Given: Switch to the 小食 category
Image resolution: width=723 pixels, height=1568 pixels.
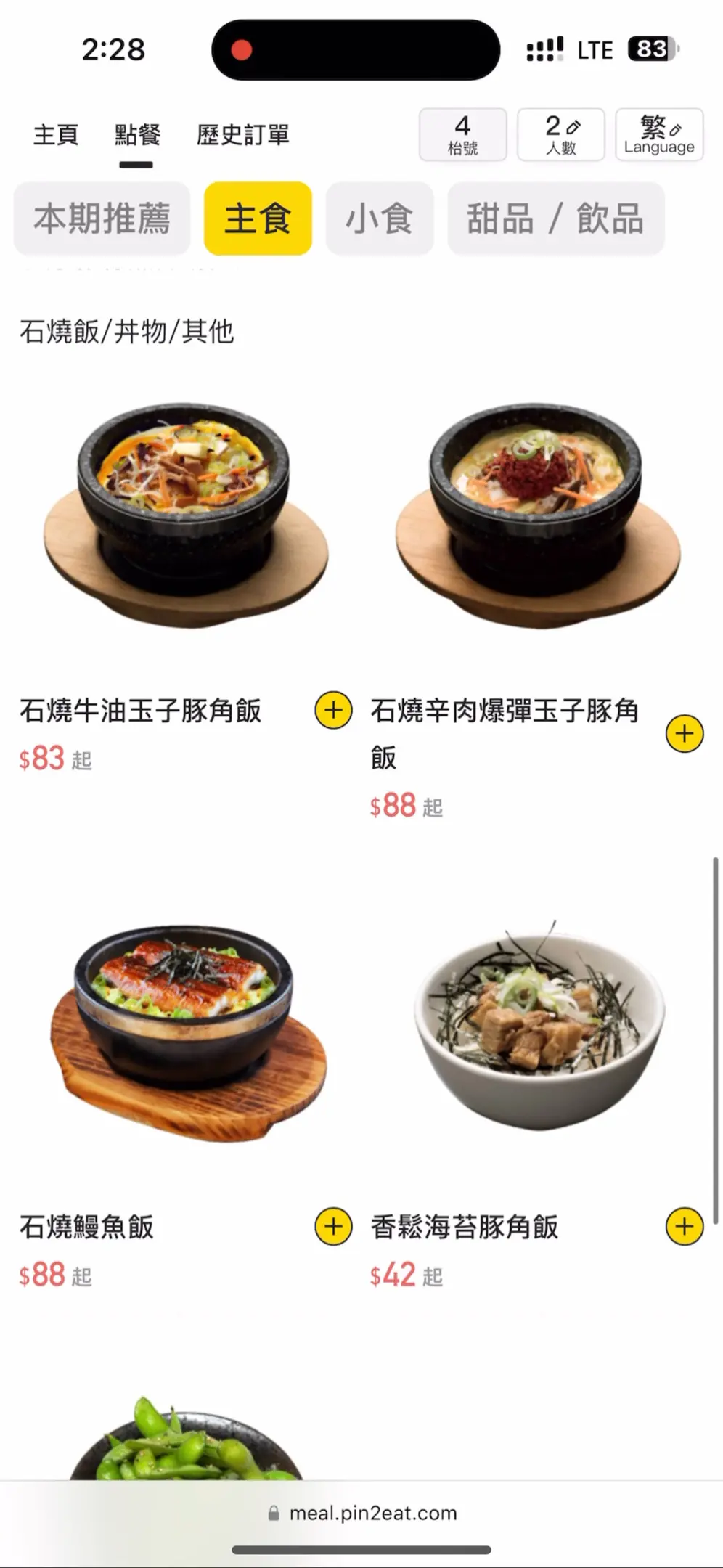Looking at the screenshot, I should click(379, 219).
